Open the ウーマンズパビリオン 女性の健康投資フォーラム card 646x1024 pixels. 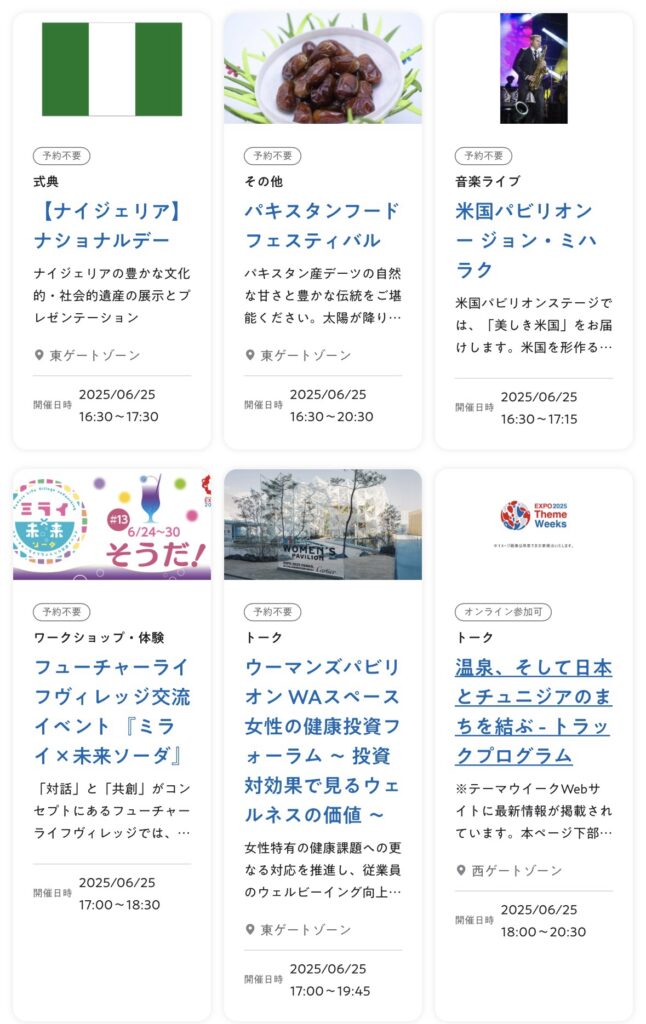322,740
